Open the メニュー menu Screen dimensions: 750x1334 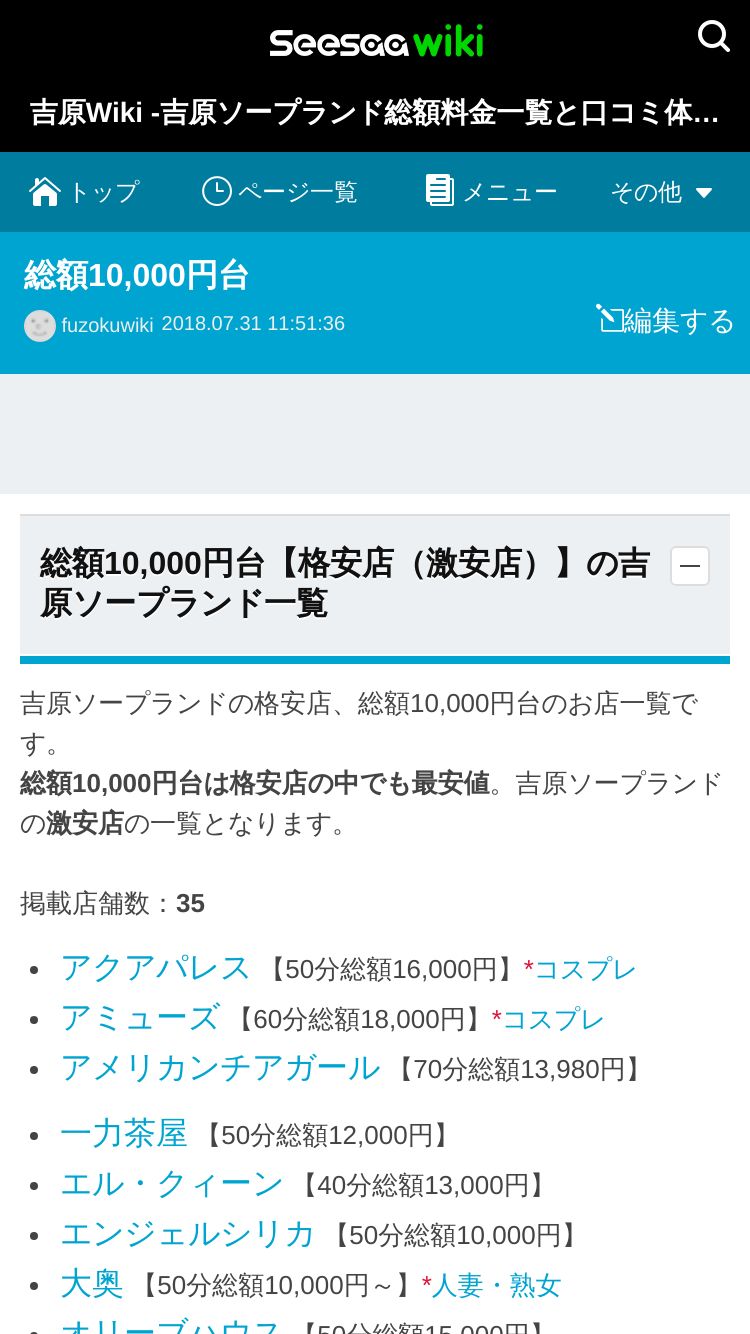[x=491, y=191]
